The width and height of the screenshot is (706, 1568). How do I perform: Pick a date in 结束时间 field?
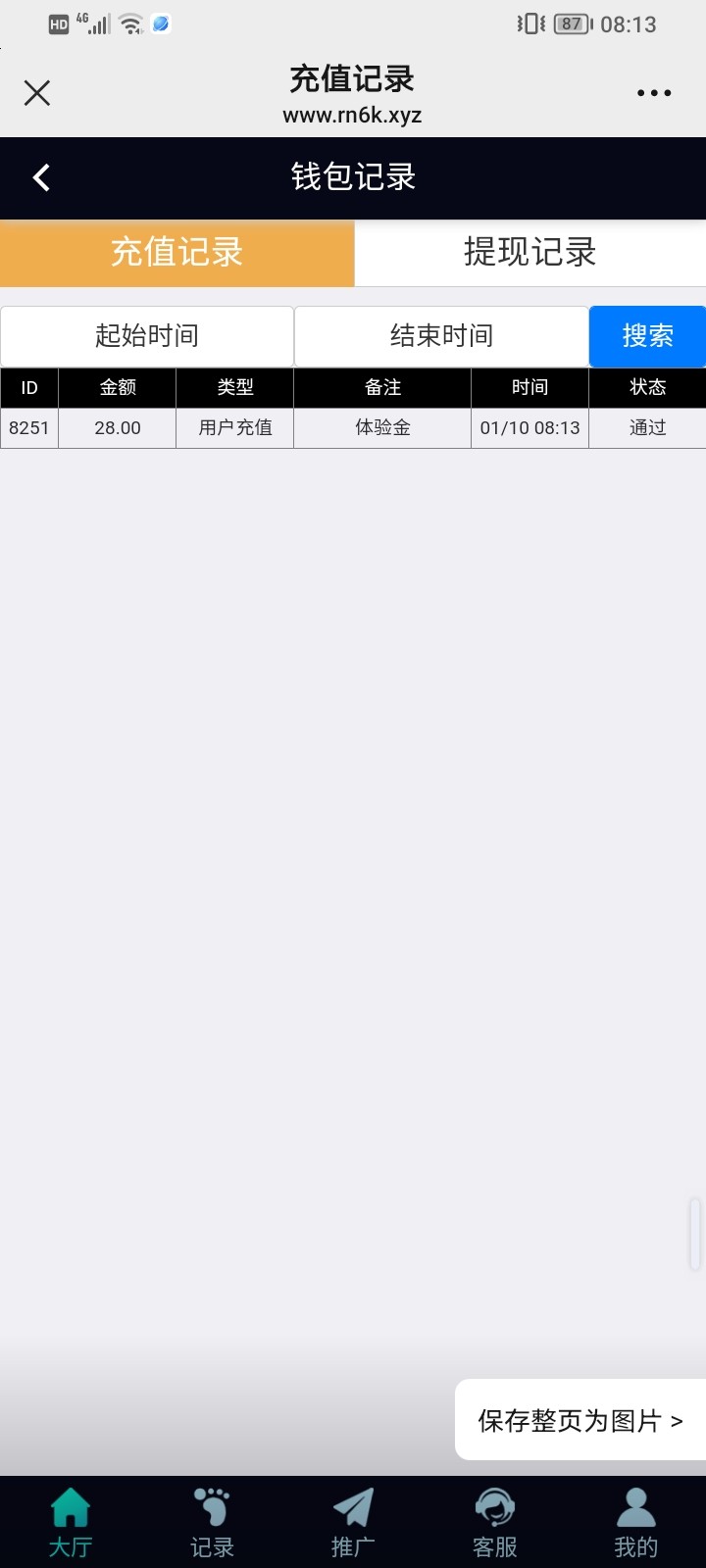click(441, 336)
